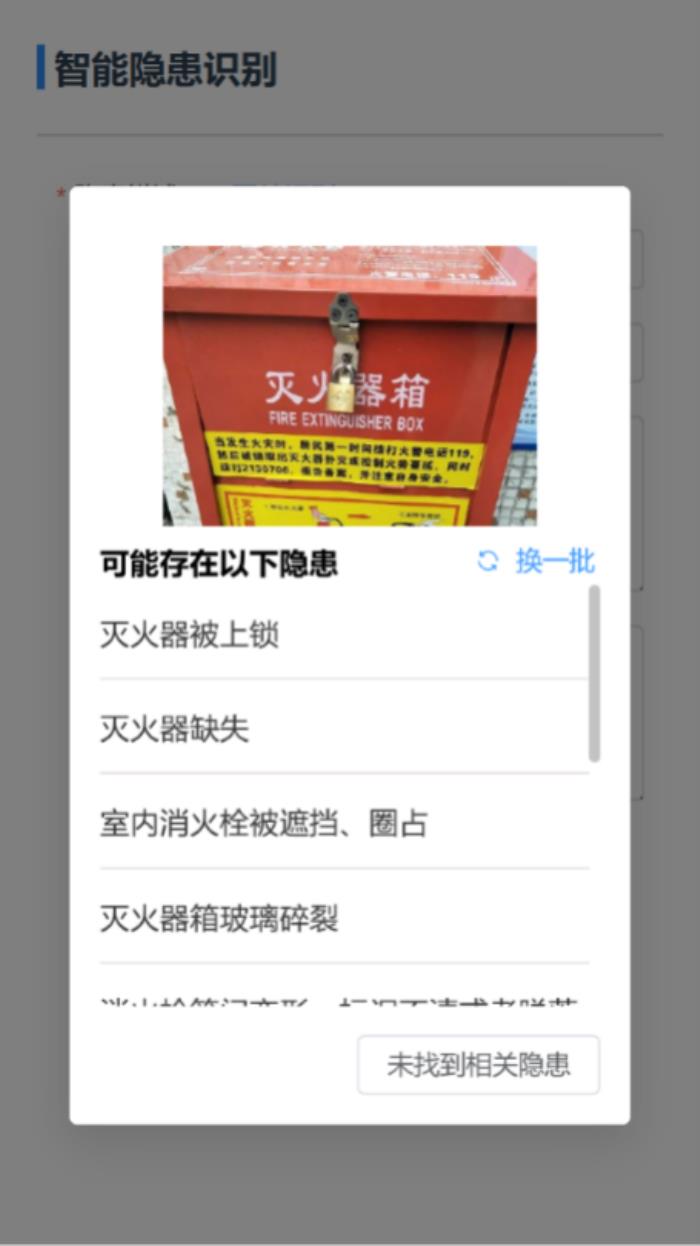Choose the 灭火器缺失 option

pyautogui.click(x=344, y=728)
